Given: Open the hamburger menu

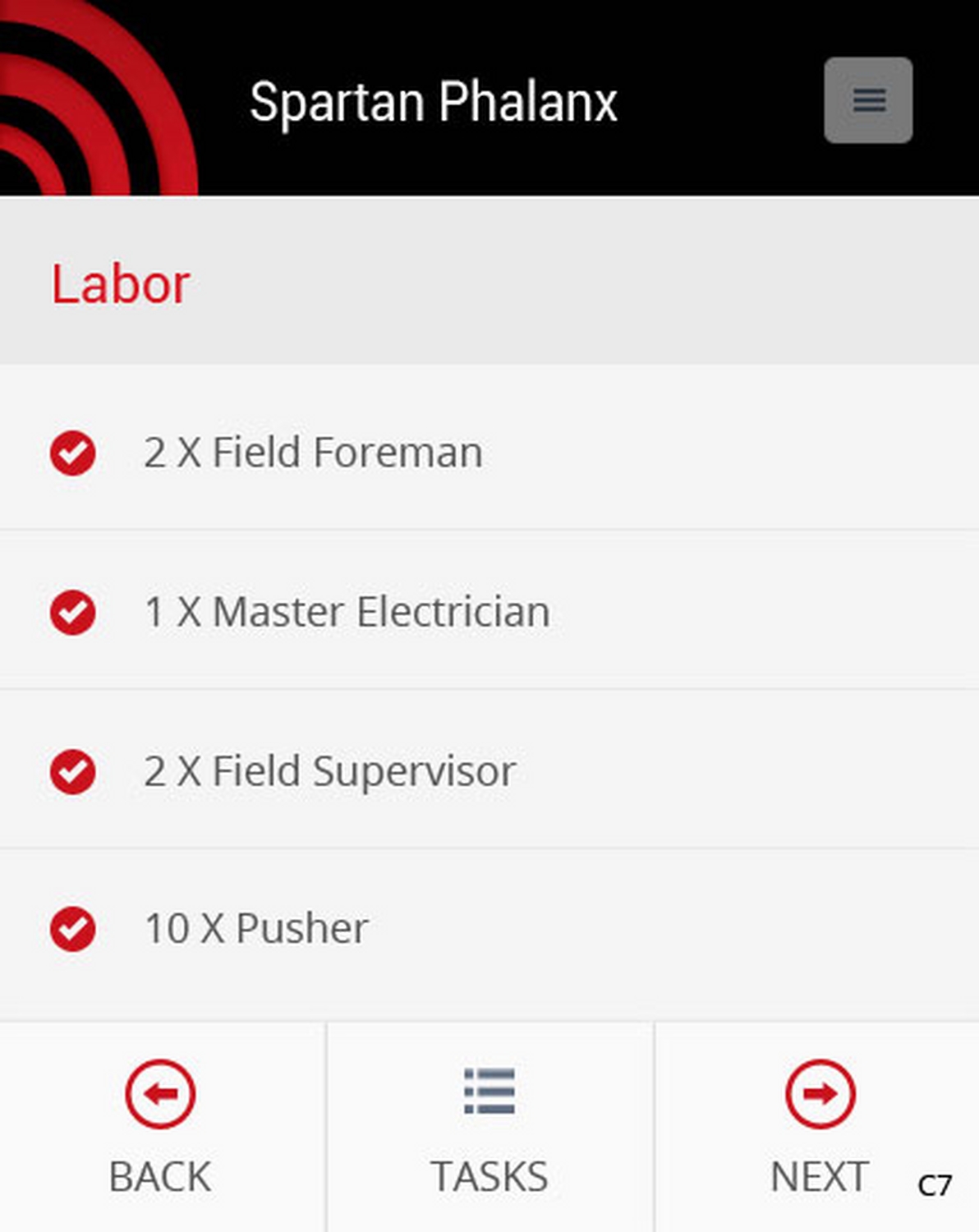Looking at the screenshot, I should (868, 100).
